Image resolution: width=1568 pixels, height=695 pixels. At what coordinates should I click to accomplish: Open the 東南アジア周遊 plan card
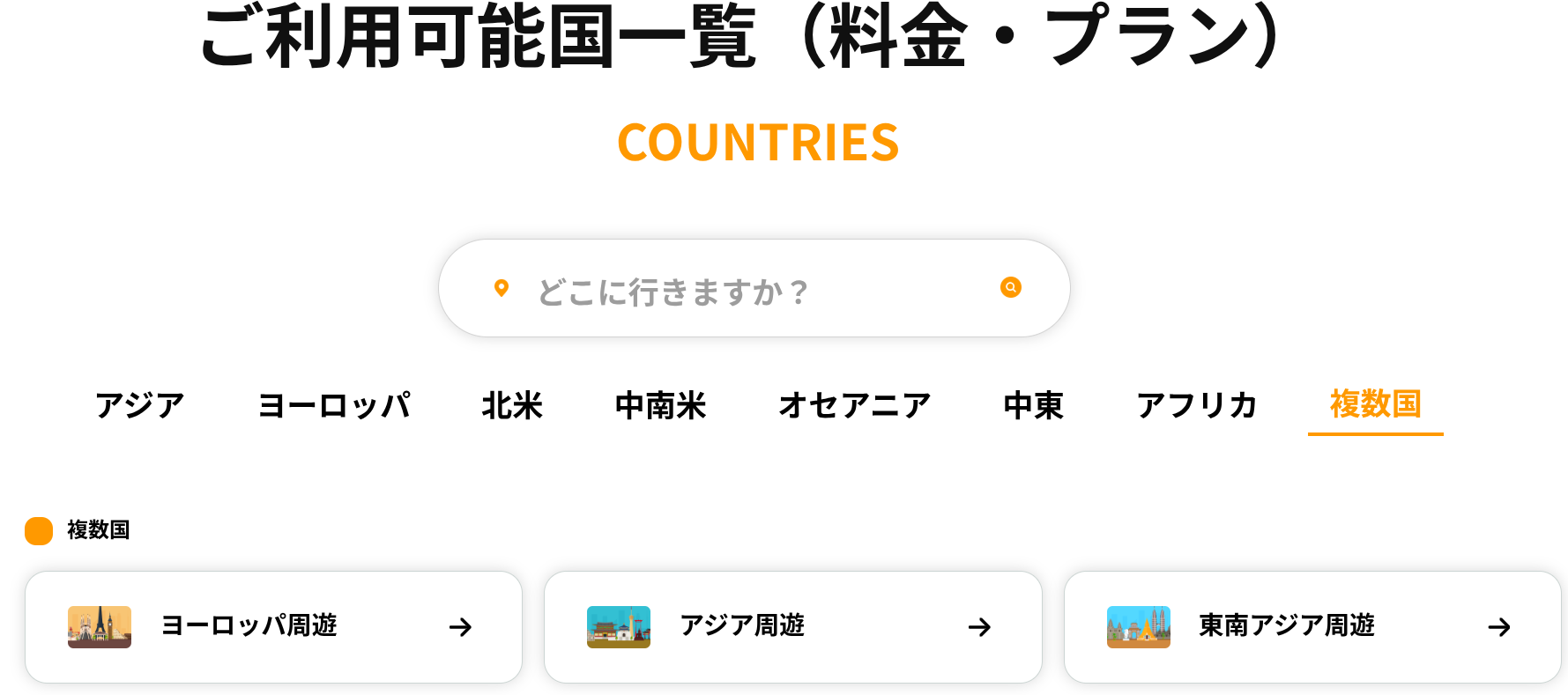point(1312,626)
